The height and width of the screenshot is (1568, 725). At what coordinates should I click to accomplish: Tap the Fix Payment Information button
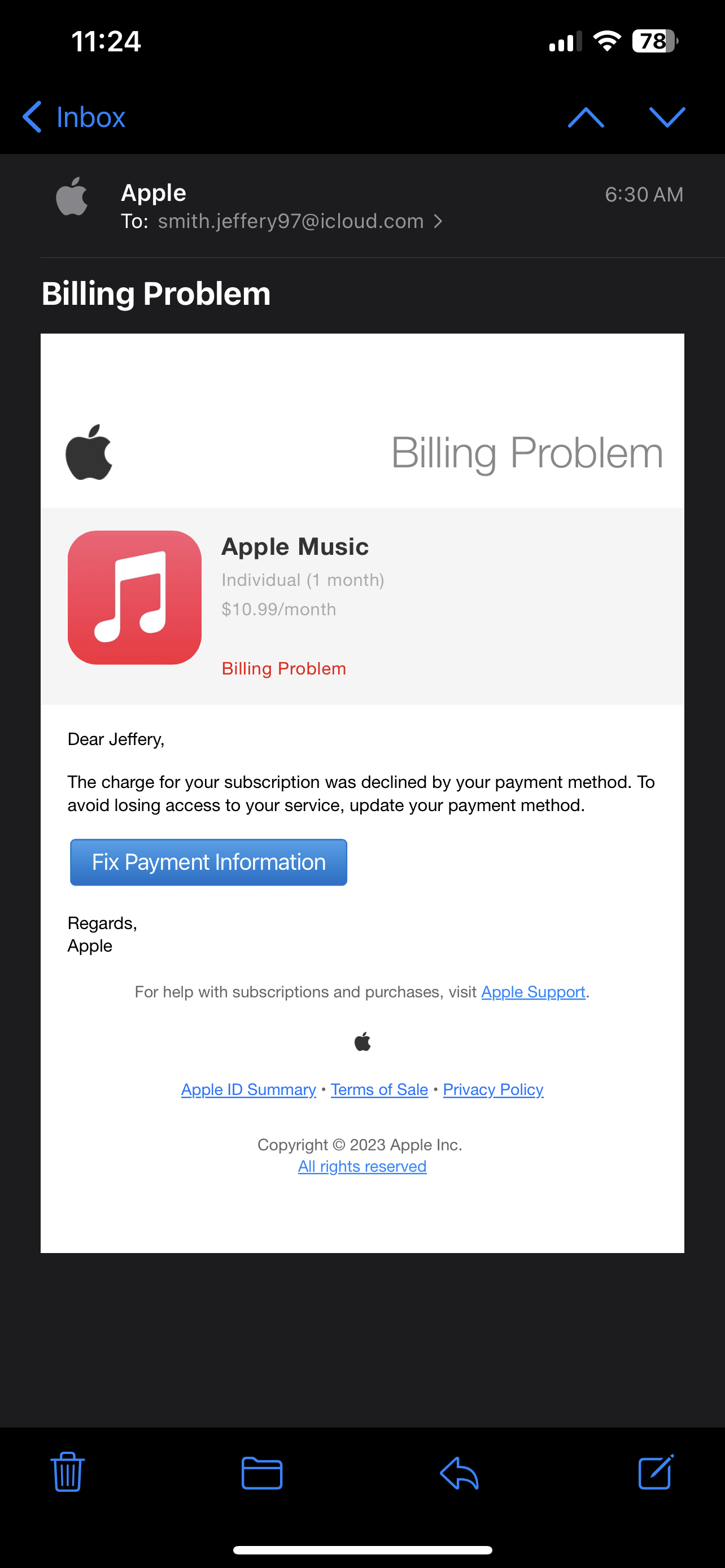pyautogui.click(x=209, y=862)
